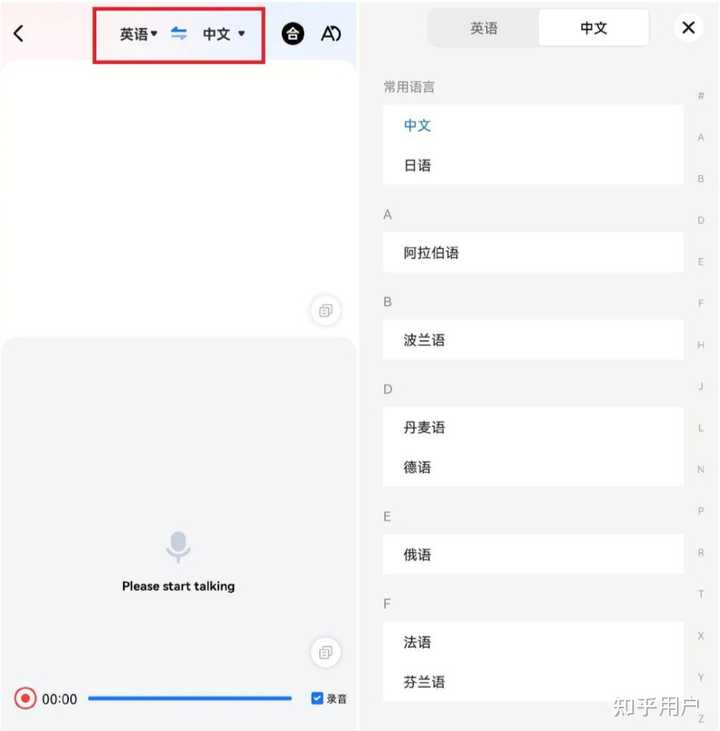Swap the two translation languages
The image size is (720, 731).
tap(179, 33)
